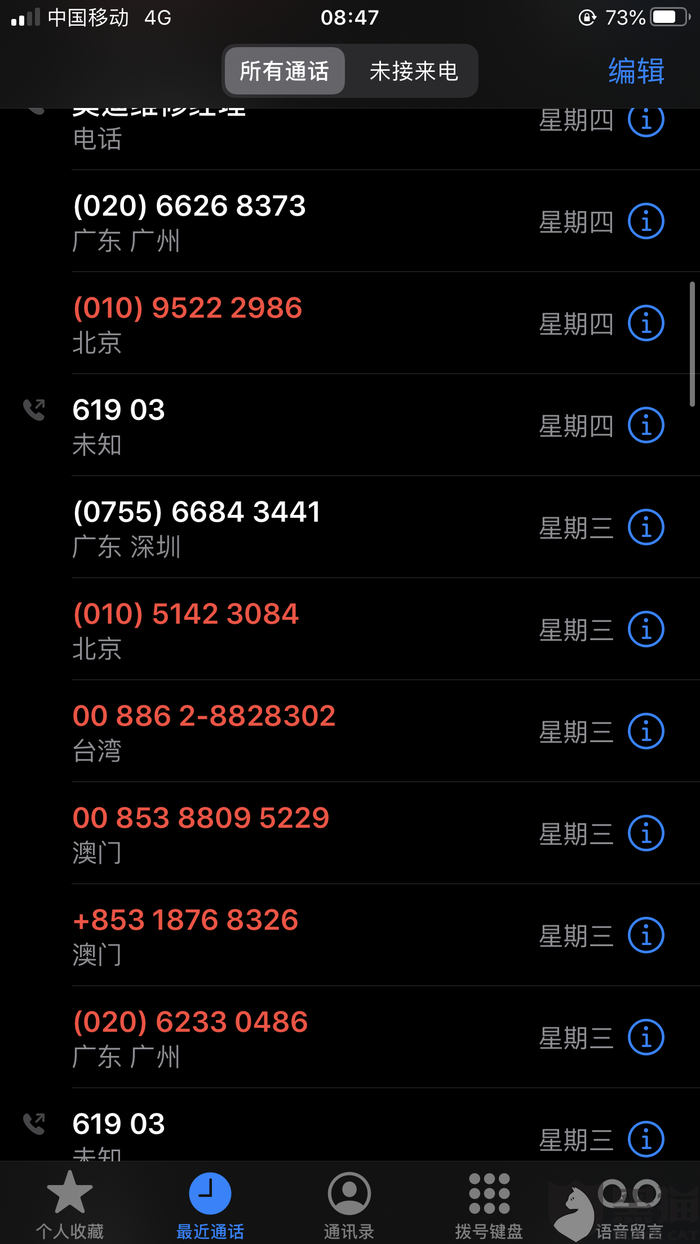The image size is (700, 1244).
Task: Tap 编辑 to edit the call list
Action: tap(636, 71)
